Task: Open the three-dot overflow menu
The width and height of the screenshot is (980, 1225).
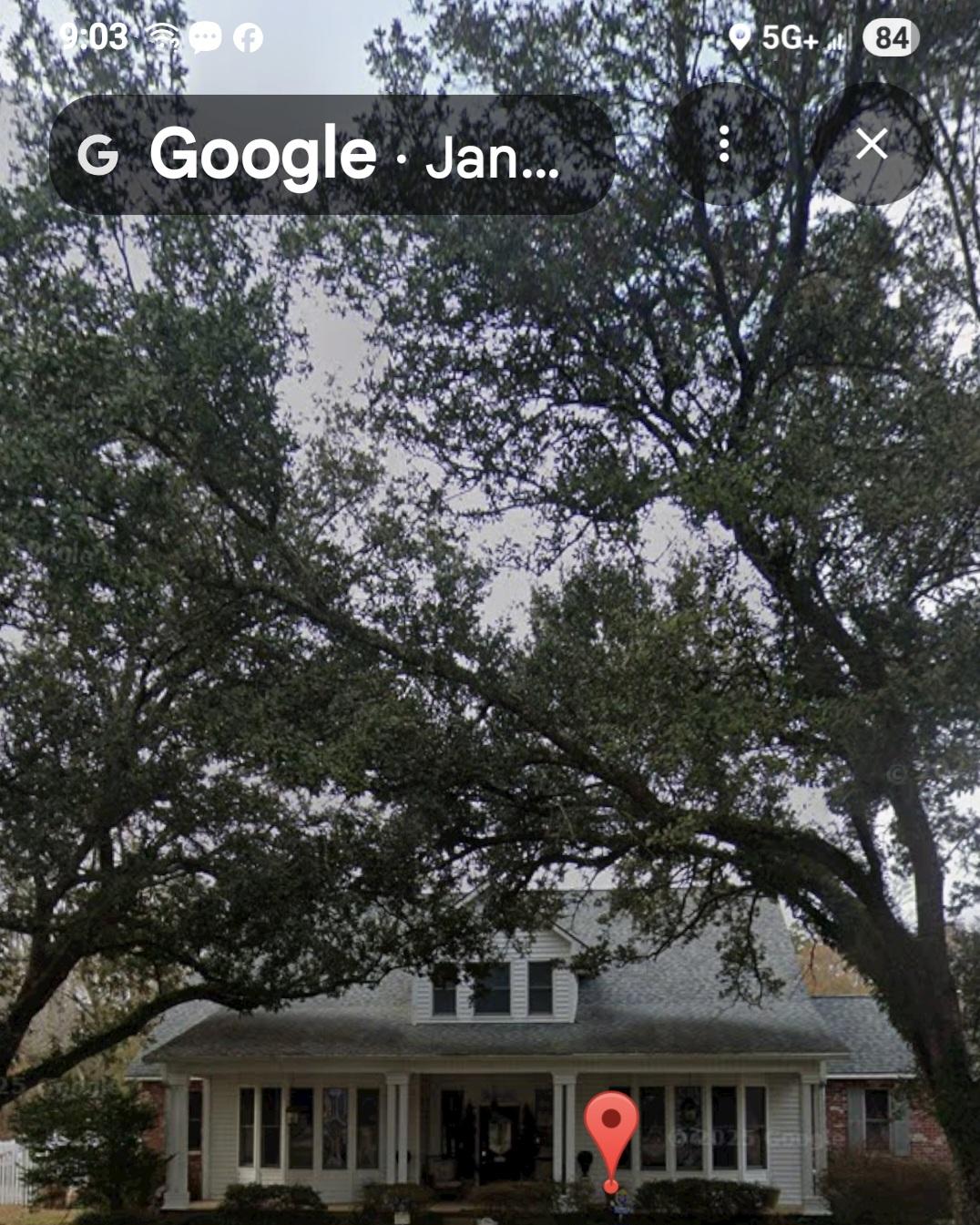Action: (724, 144)
